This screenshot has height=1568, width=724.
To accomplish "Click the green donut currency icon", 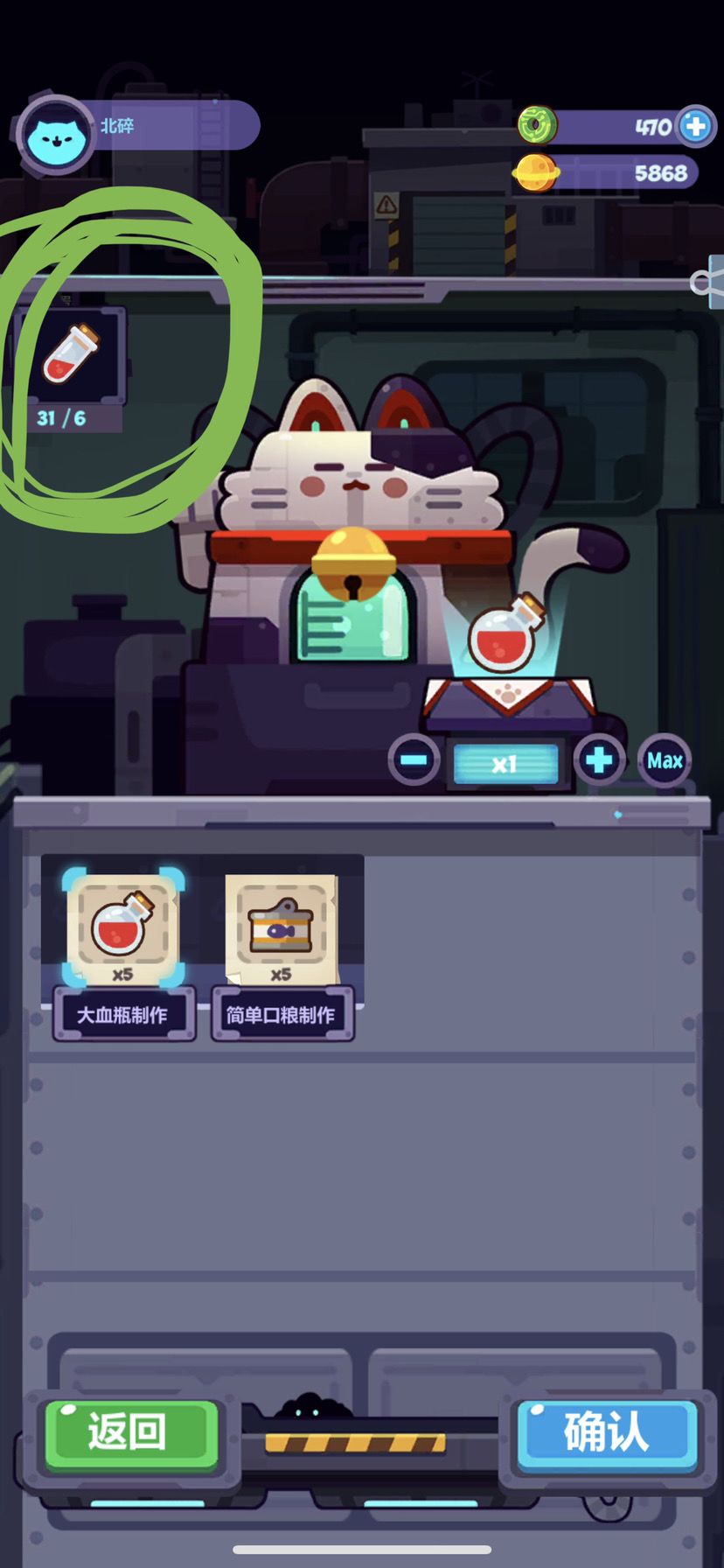I will pos(538,125).
